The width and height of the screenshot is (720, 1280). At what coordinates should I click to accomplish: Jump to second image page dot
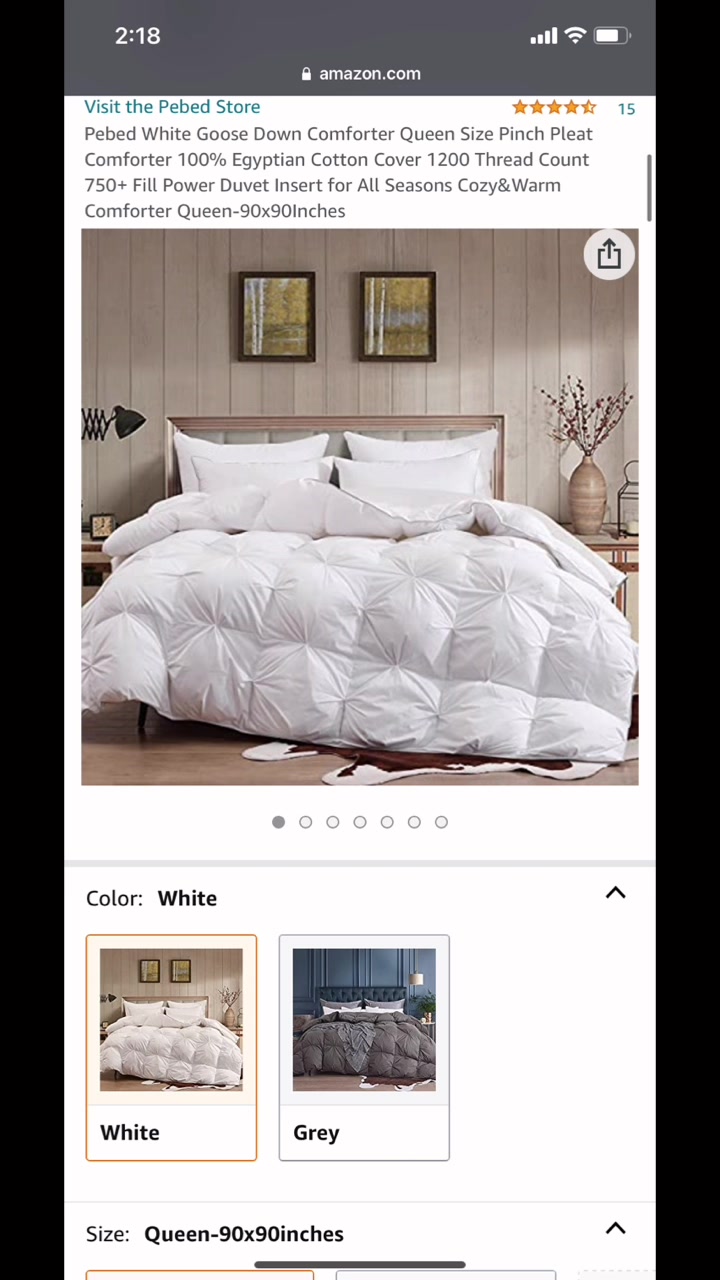point(306,822)
